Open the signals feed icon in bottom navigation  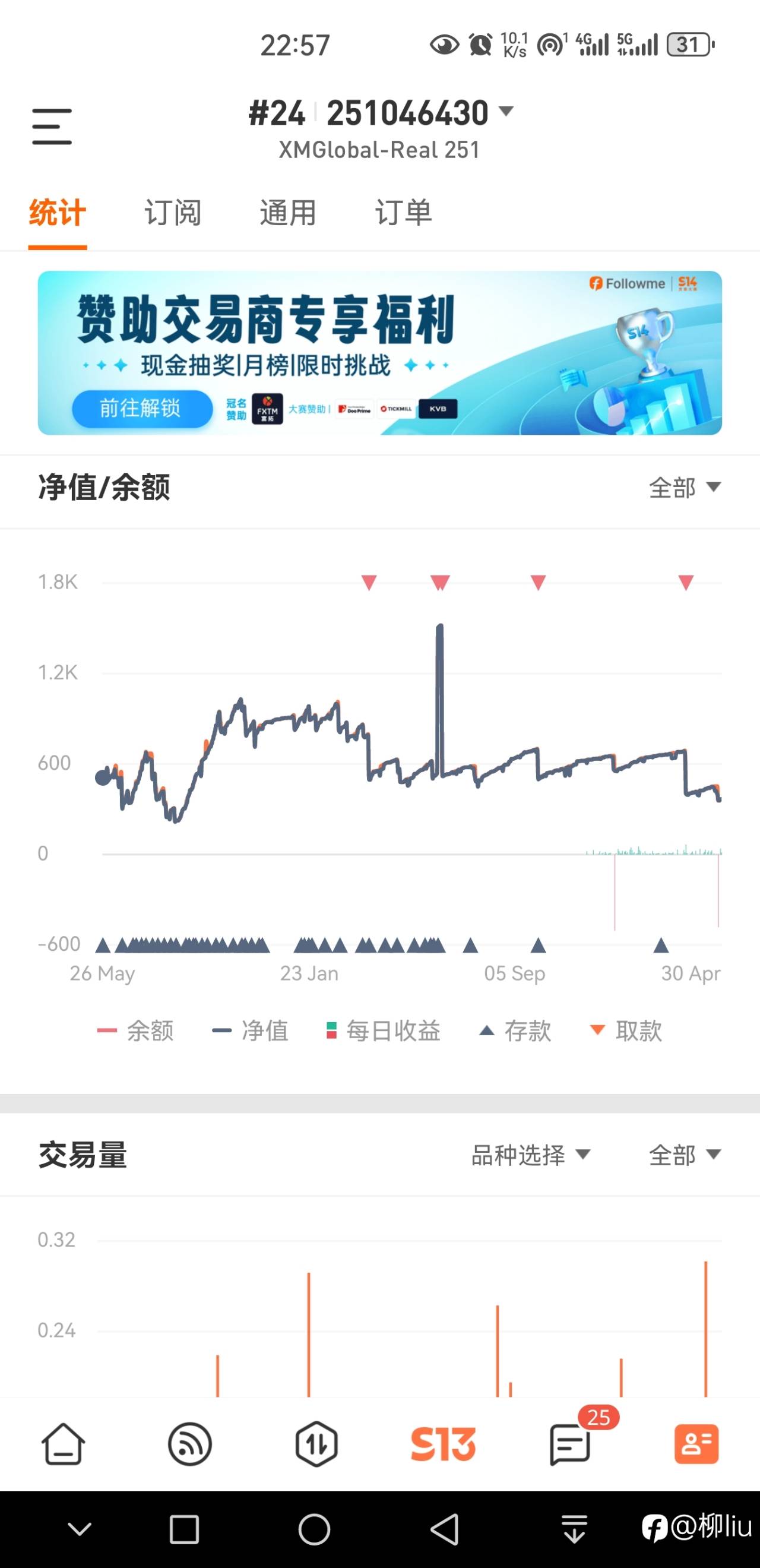tap(190, 1444)
